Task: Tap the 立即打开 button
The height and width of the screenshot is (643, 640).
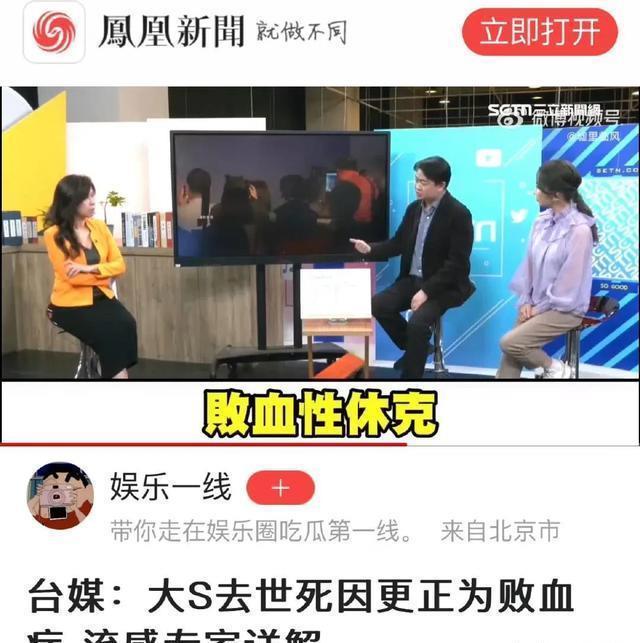Action: click(x=540, y=32)
